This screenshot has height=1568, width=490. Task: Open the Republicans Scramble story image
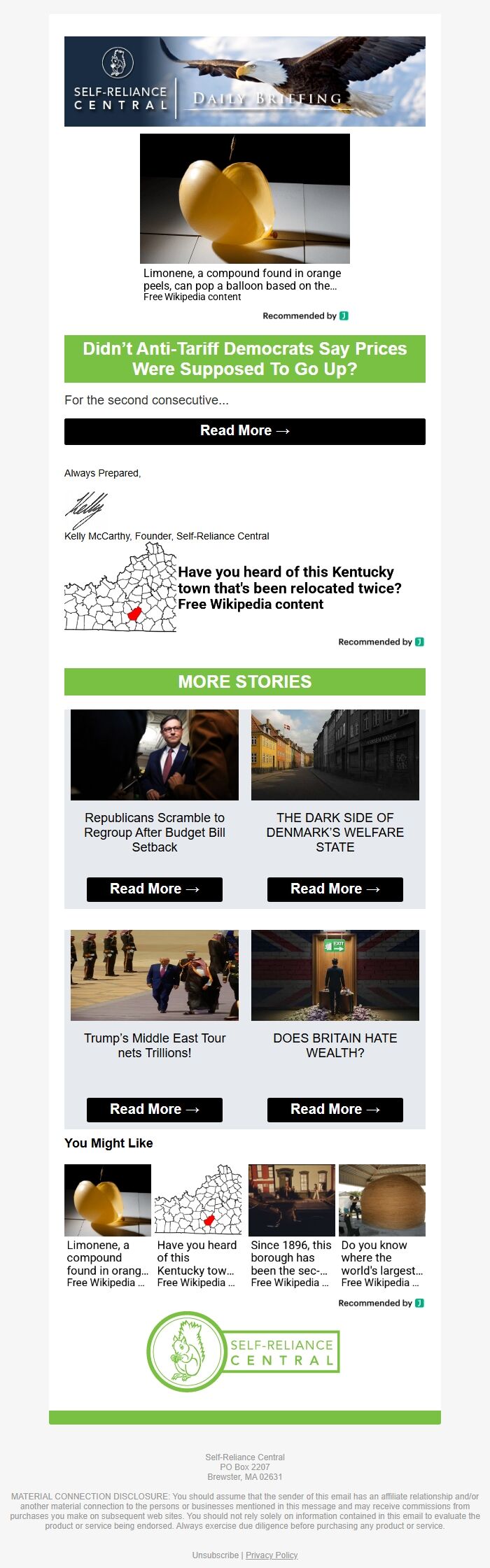click(154, 755)
